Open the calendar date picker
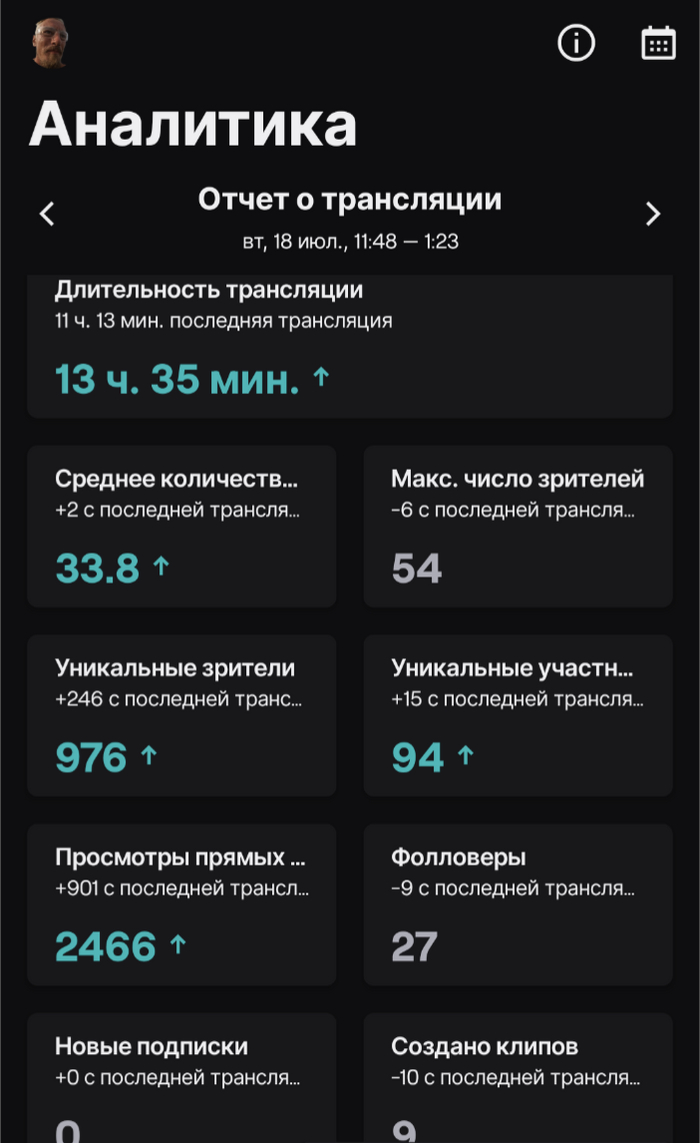This screenshot has height=1143, width=700. (x=658, y=44)
